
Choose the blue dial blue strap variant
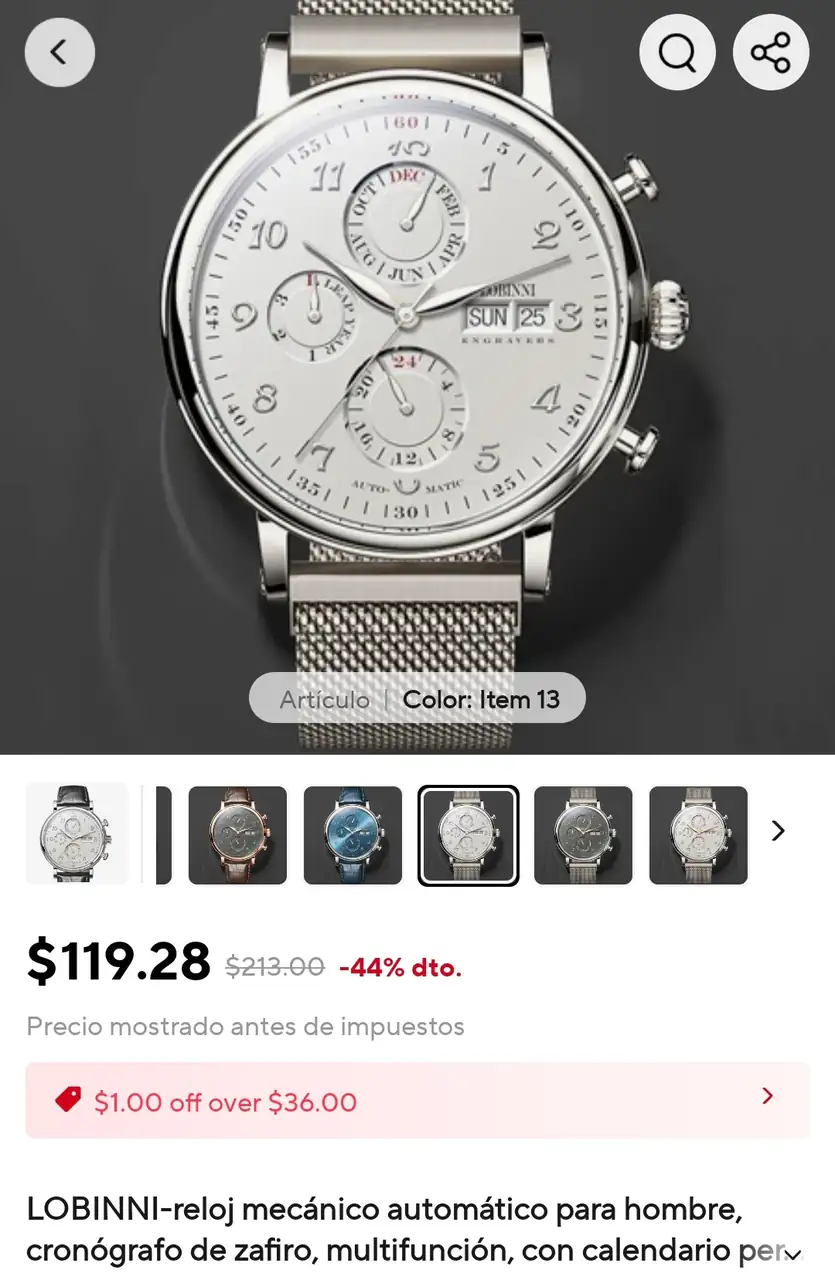[353, 835]
